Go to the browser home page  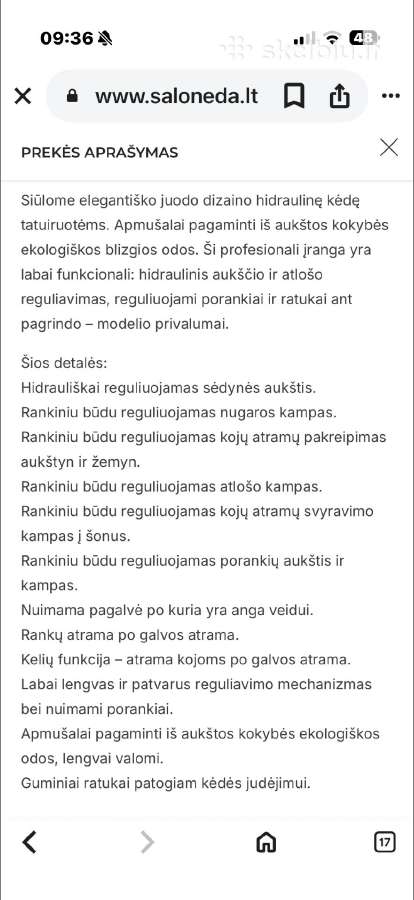click(x=266, y=843)
